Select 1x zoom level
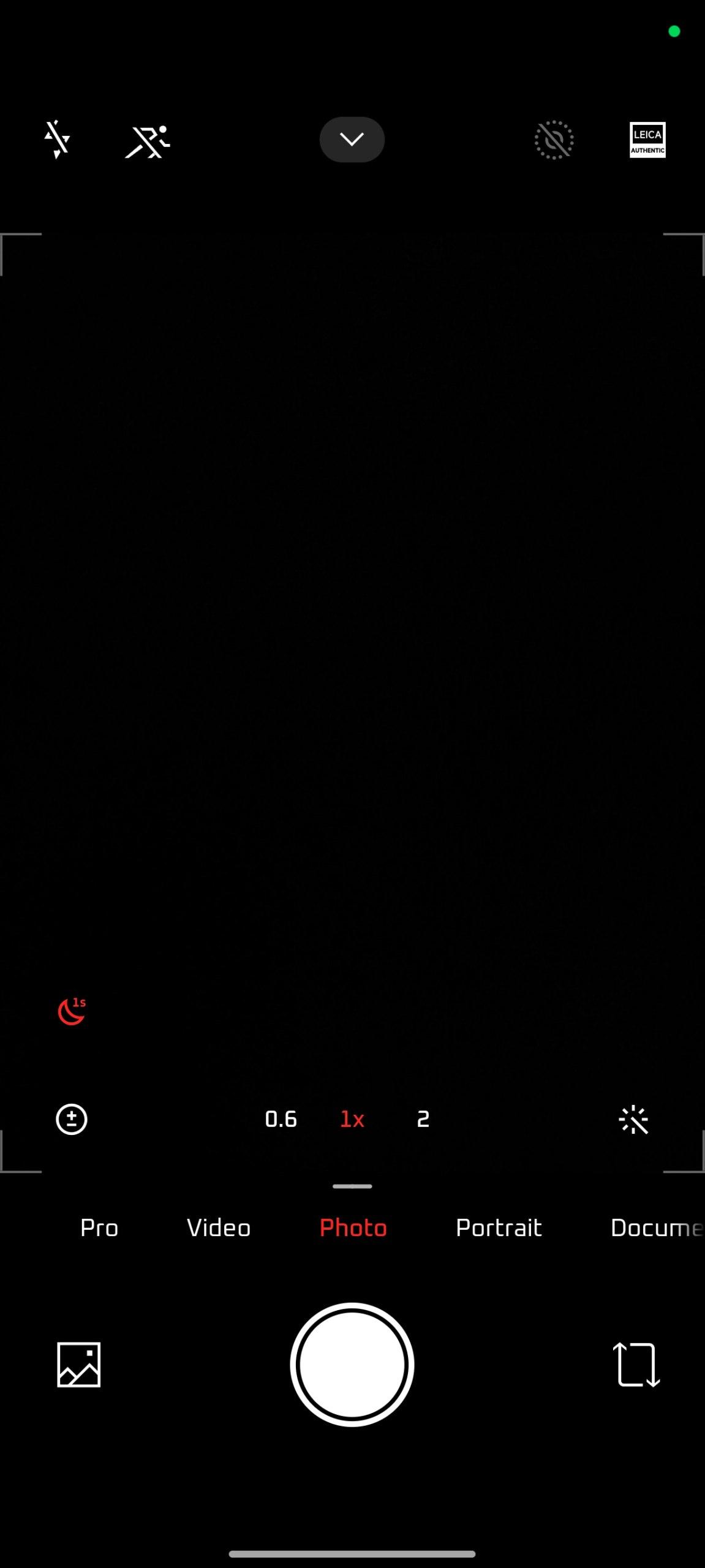Screen dimensions: 705x1568 352,1120
